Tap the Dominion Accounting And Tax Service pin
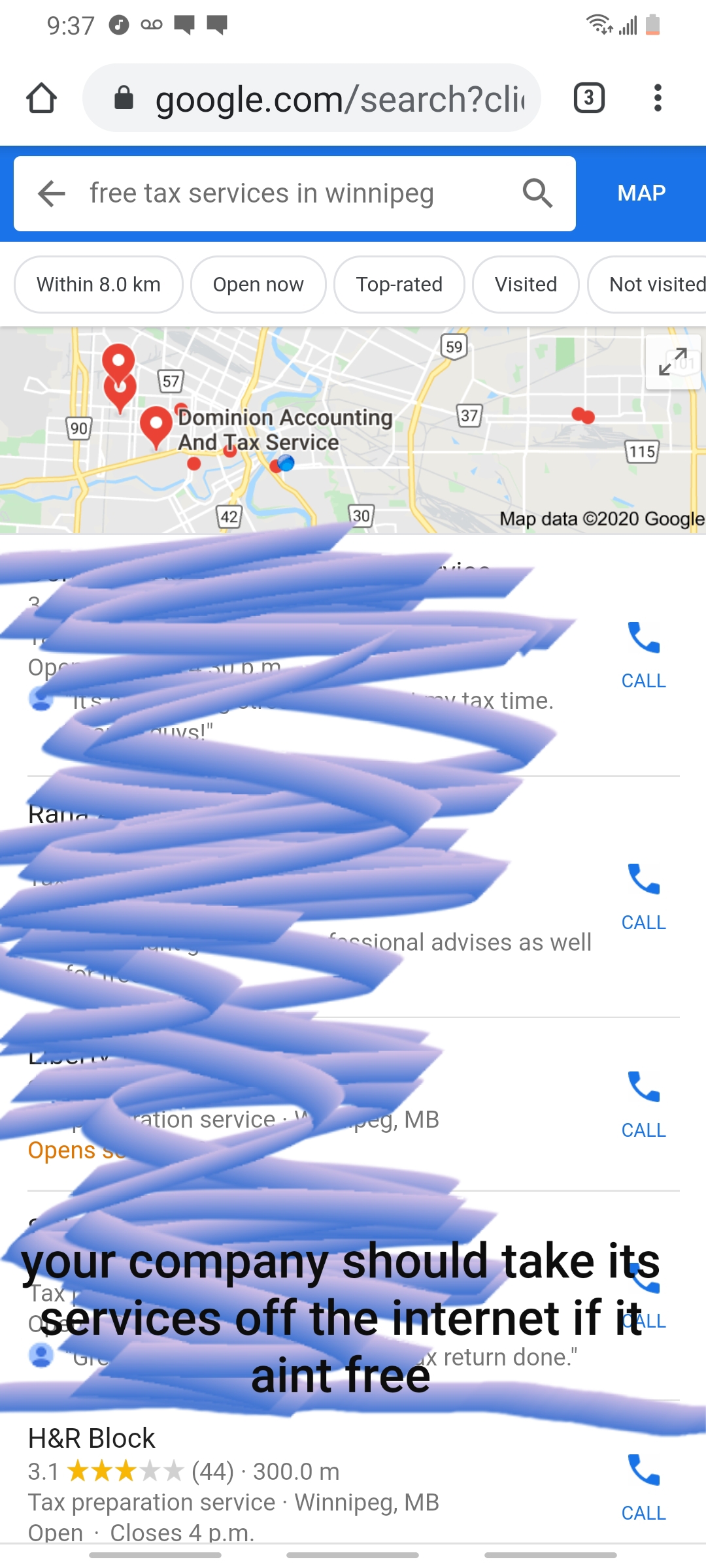This screenshot has width=706, height=1568. [156, 425]
